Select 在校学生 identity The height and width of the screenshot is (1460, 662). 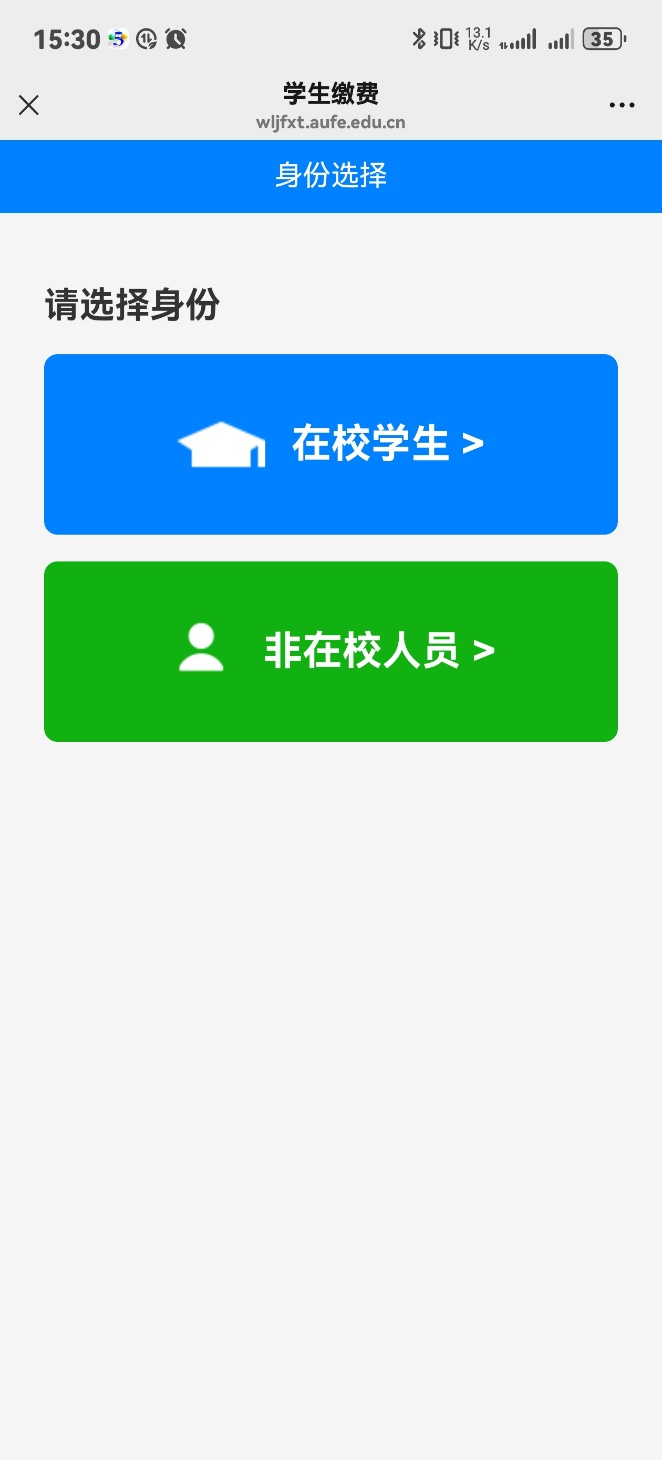[x=331, y=444]
